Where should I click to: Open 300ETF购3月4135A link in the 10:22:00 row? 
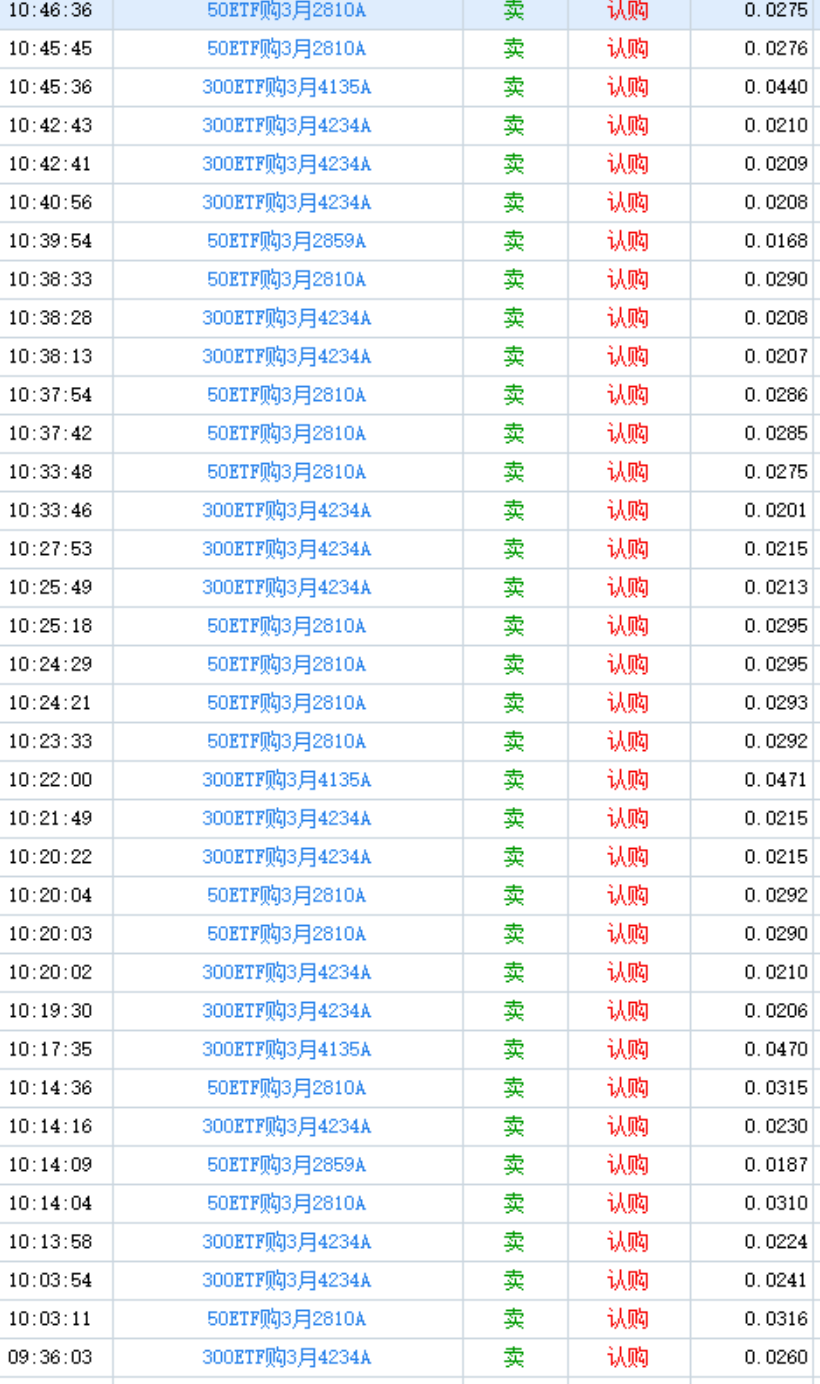tap(286, 780)
